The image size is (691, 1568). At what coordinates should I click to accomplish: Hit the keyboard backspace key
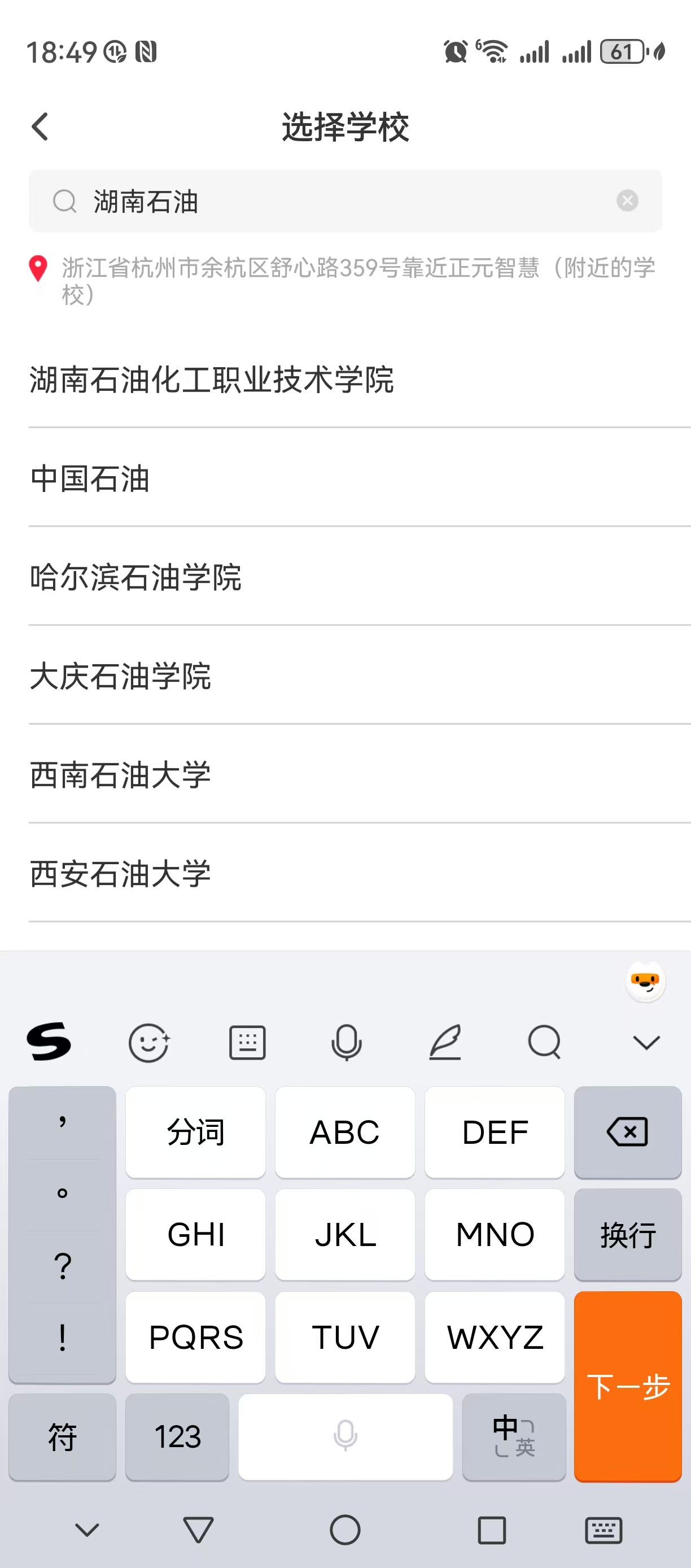(628, 1131)
